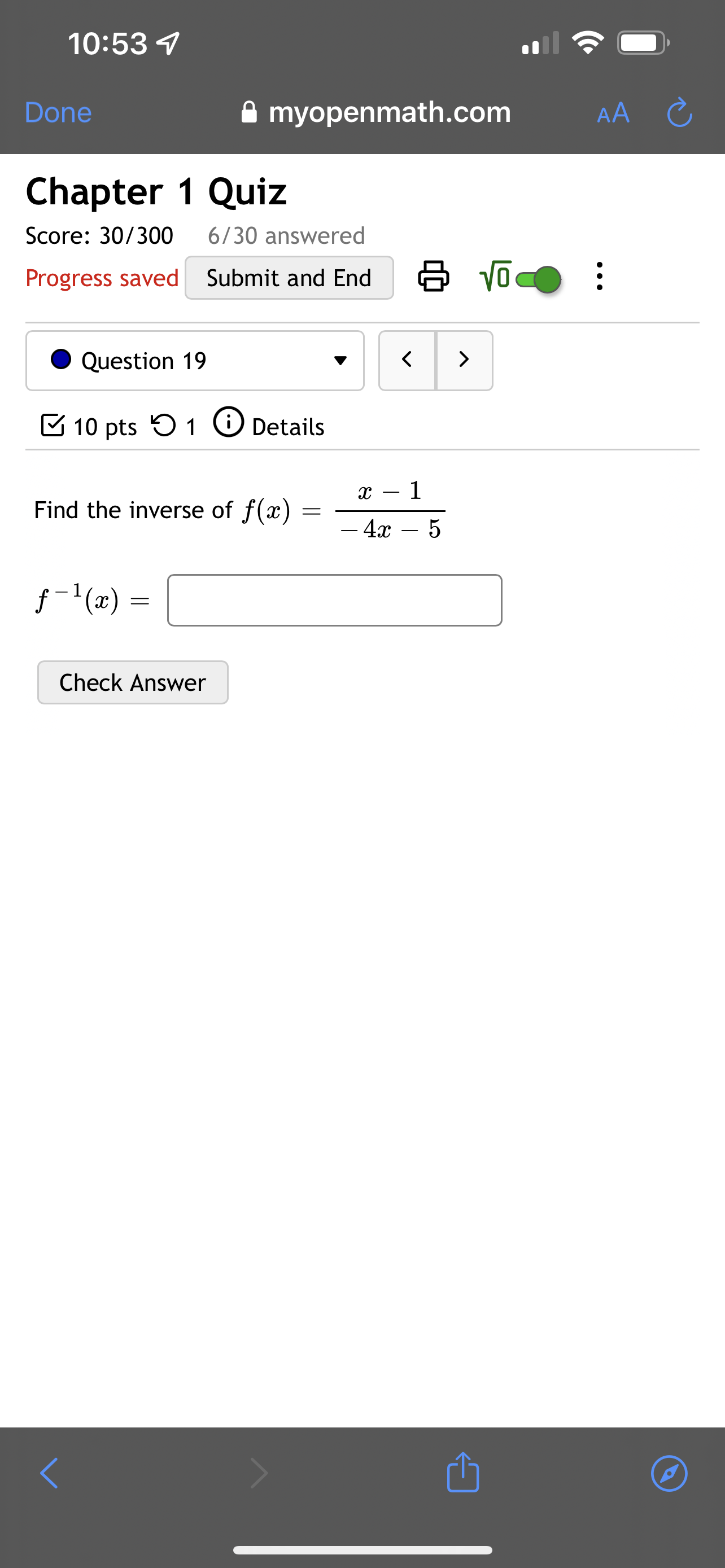Viewport: 725px width, 1568px height.
Task: Tap the Share icon in Safari toolbar
Action: click(463, 1474)
